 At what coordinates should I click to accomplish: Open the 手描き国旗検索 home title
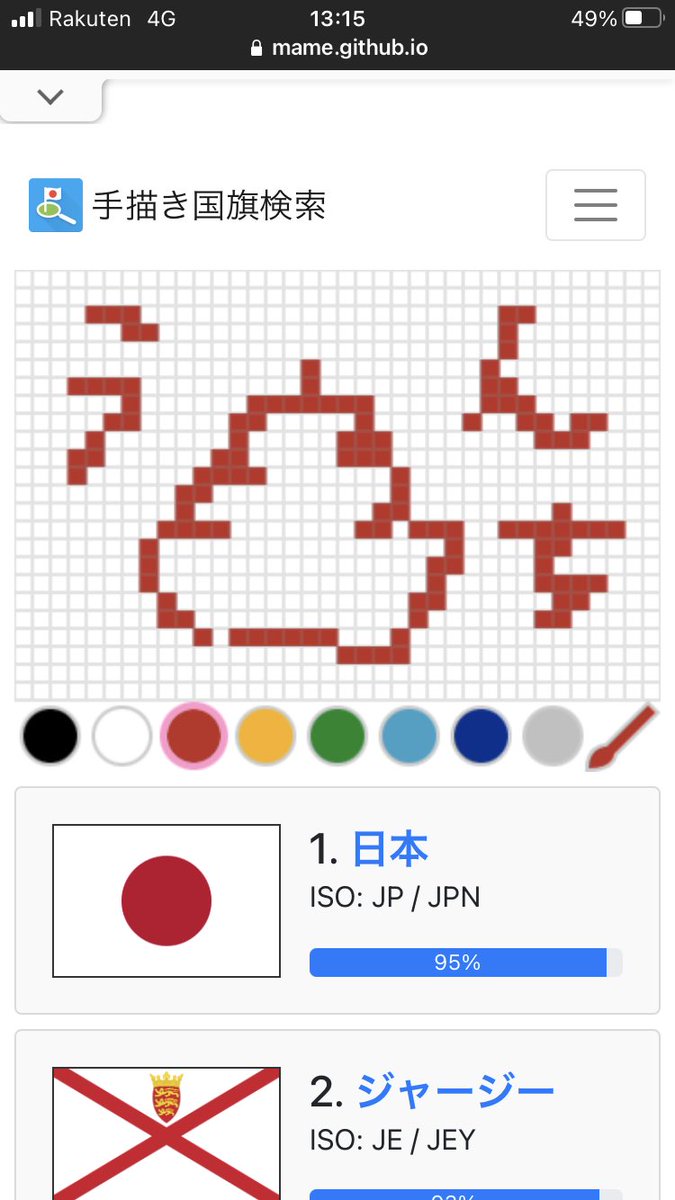208,206
